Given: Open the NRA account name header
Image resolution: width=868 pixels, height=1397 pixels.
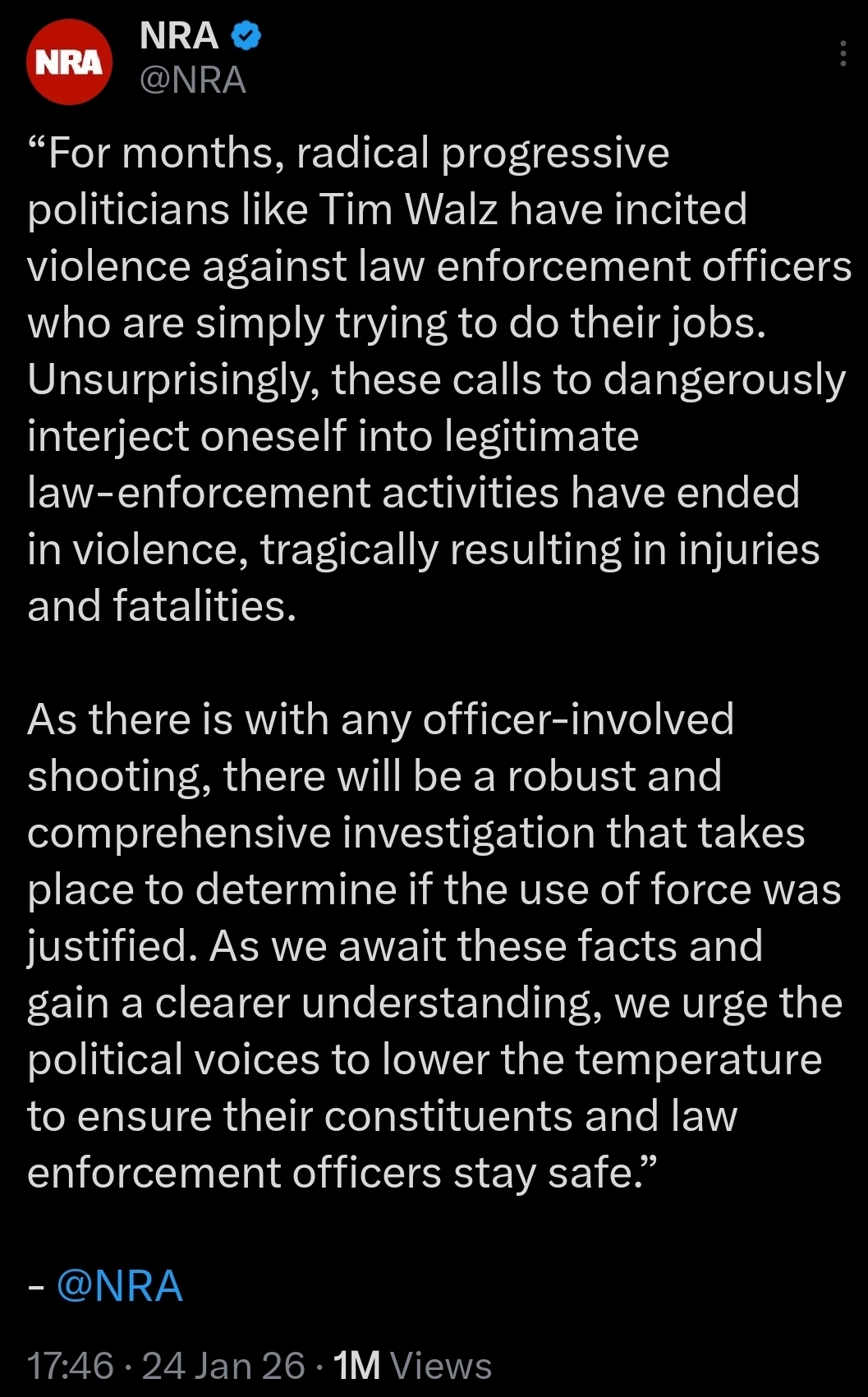Looking at the screenshot, I should tap(179, 36).
